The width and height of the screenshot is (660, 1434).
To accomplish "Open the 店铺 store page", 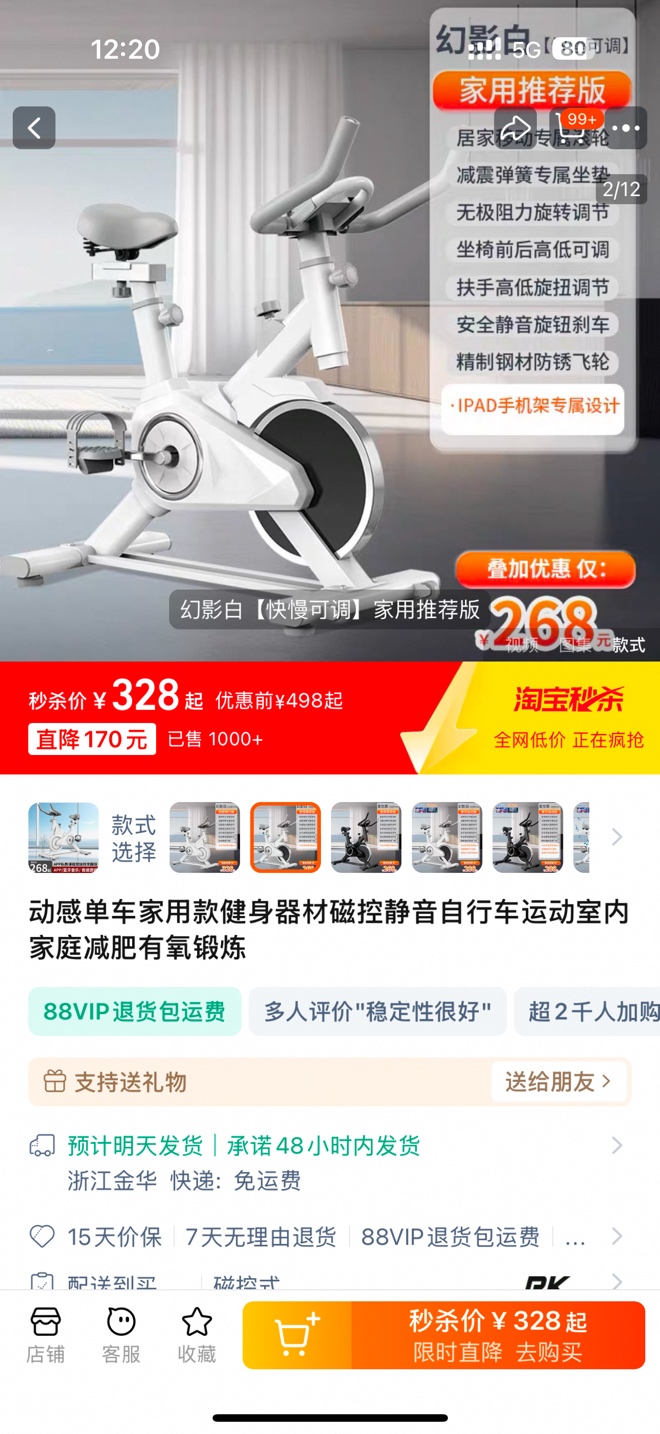I will pos(46,1335).
